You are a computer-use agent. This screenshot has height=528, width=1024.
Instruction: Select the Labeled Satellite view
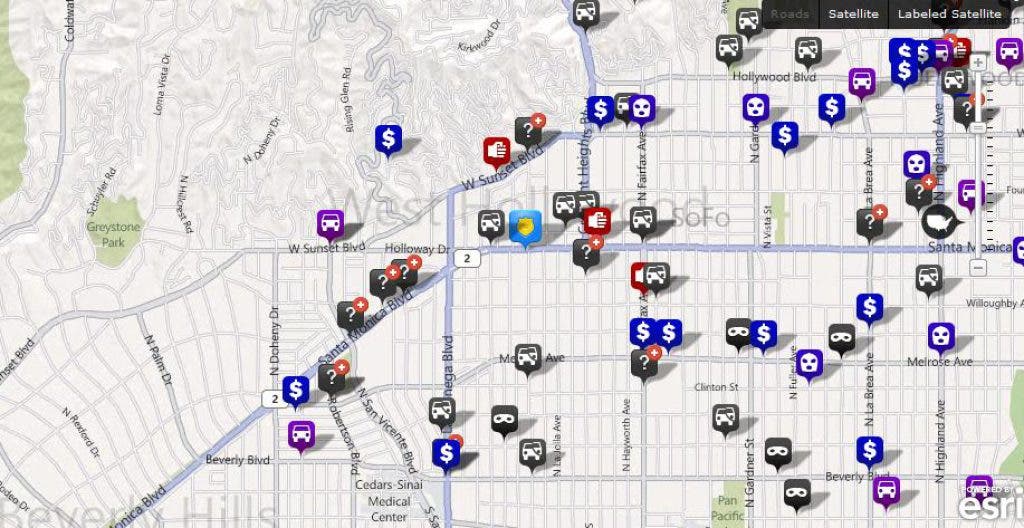tap(949, 14)
